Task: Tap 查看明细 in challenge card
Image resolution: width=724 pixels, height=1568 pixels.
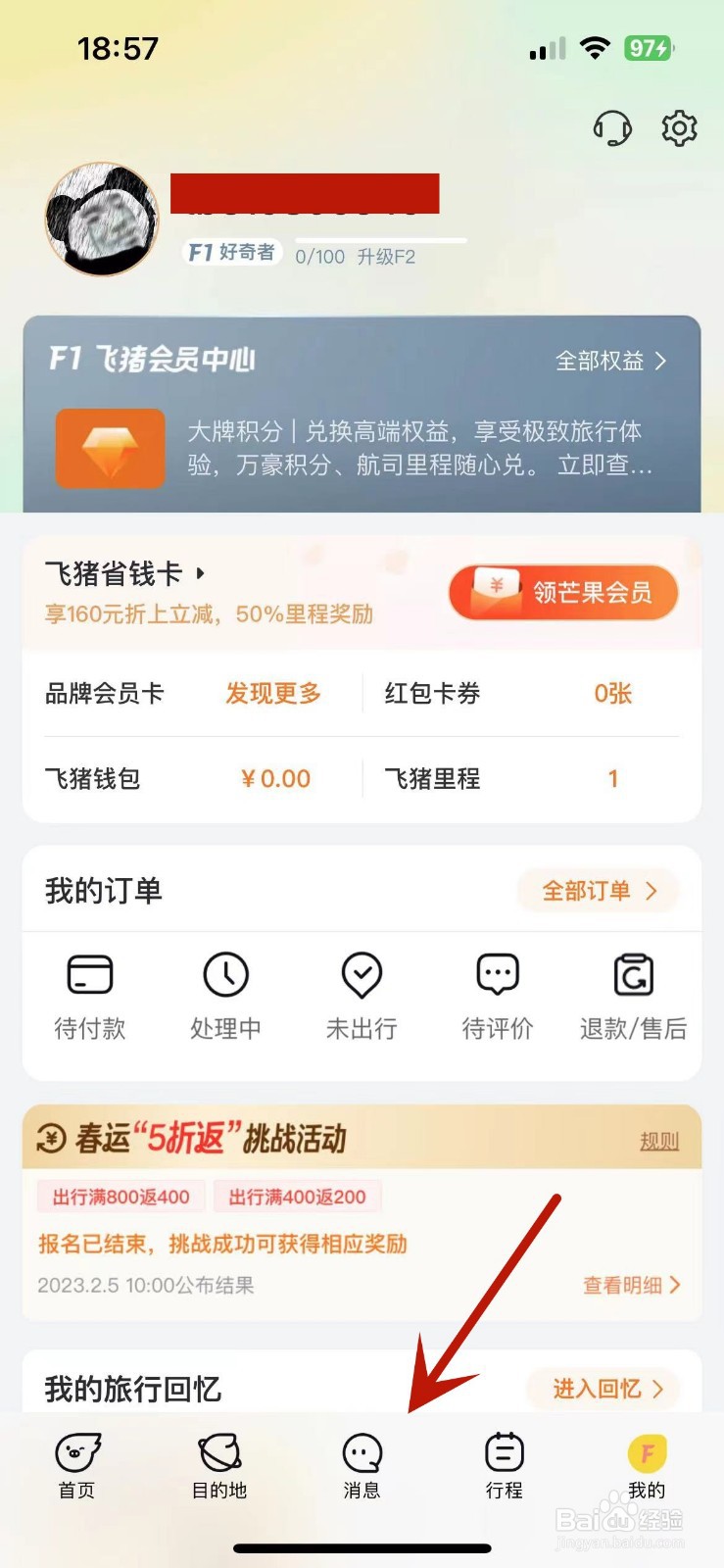Action: (631, 1285)
